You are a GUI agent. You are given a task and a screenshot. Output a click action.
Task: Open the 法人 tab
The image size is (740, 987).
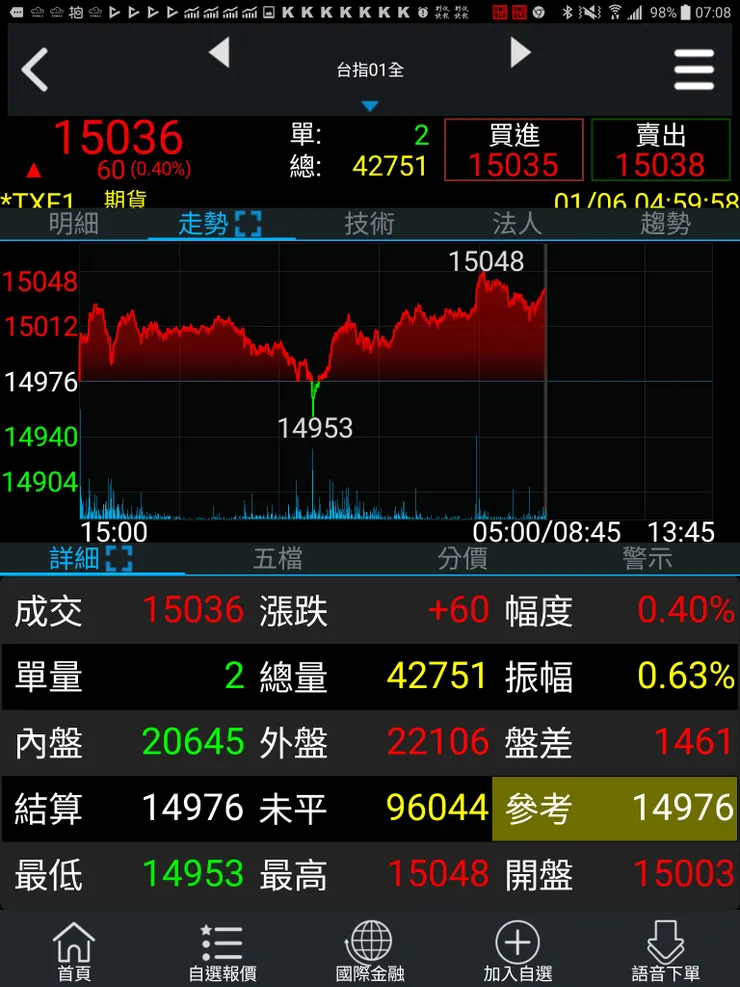[517, 224]
